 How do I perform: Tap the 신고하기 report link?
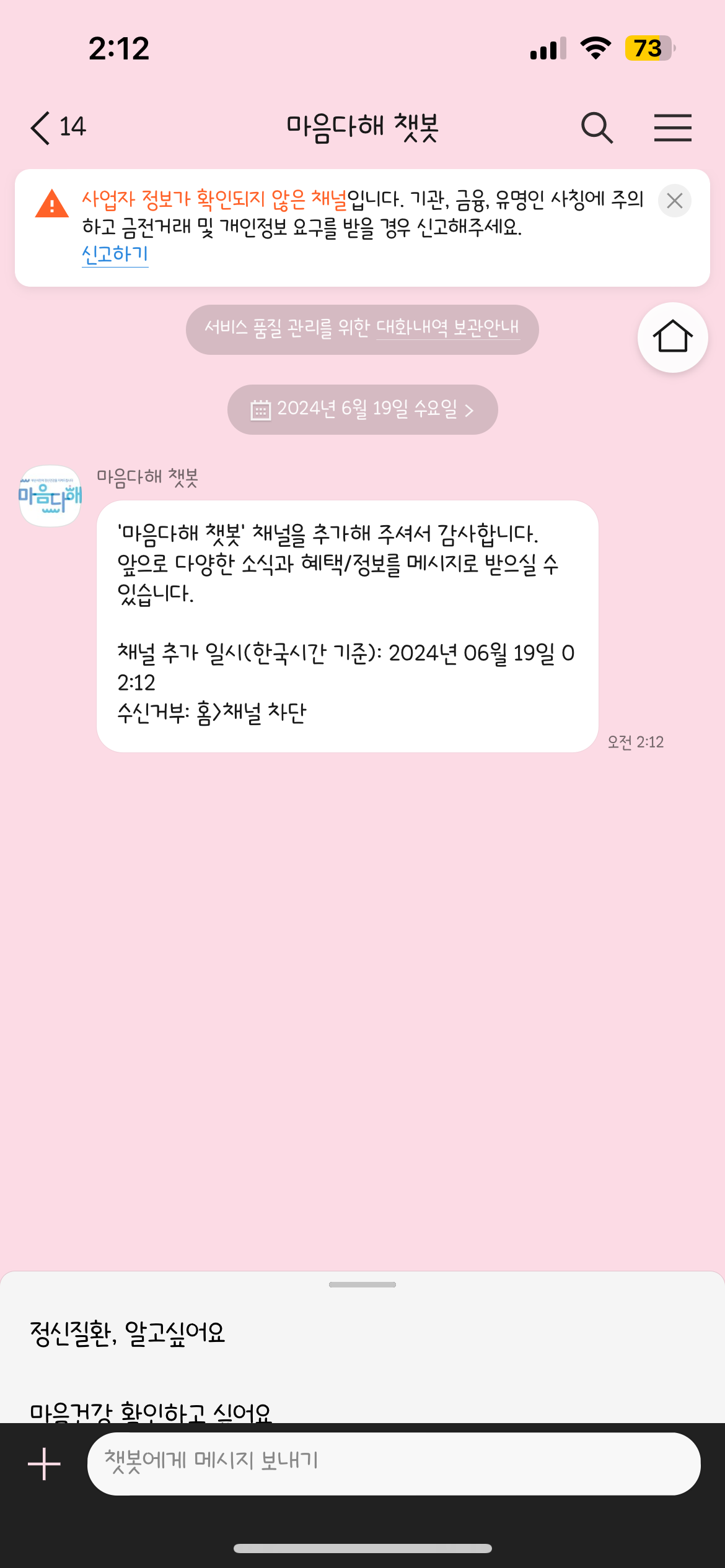115,255
